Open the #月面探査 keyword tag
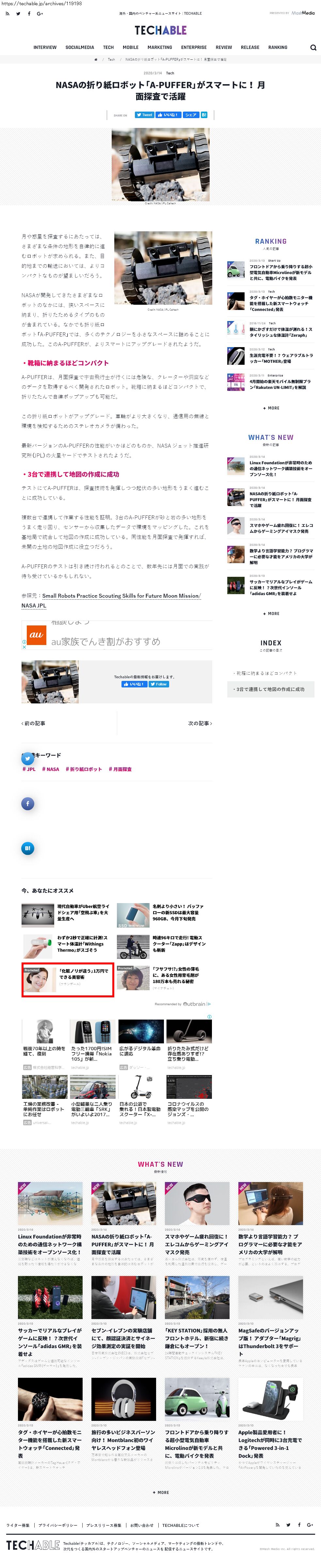This screenshot has height=1568, width=321. click(120, 769)
